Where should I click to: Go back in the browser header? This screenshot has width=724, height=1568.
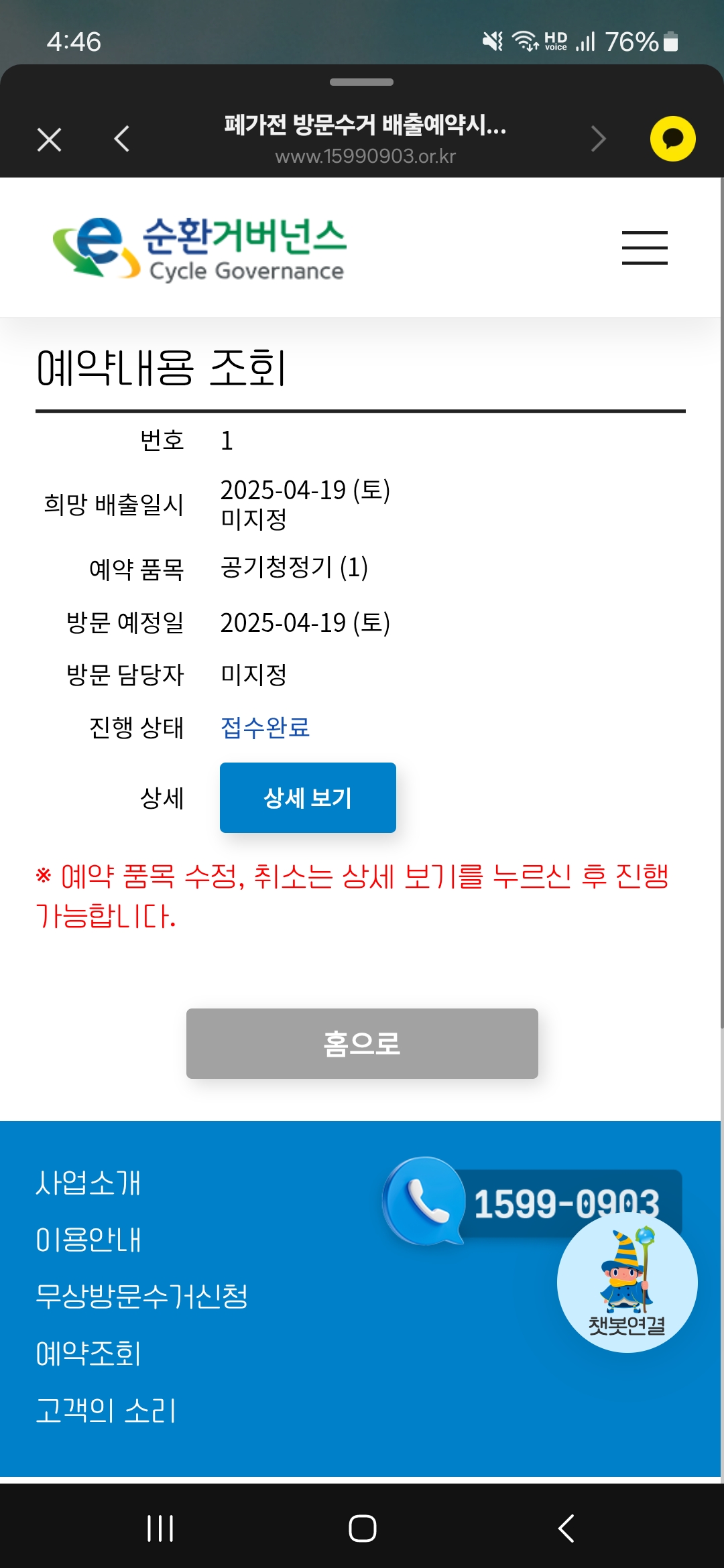coord(122,139)
